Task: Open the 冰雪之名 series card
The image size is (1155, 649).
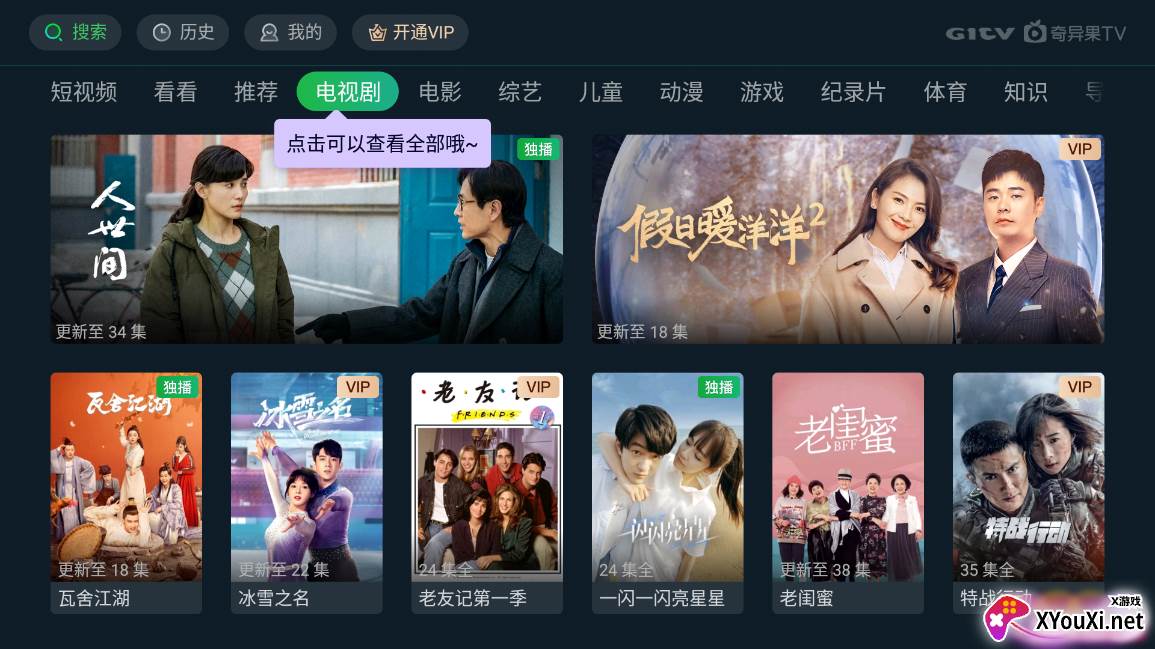Action: click(x=306, y=490)
